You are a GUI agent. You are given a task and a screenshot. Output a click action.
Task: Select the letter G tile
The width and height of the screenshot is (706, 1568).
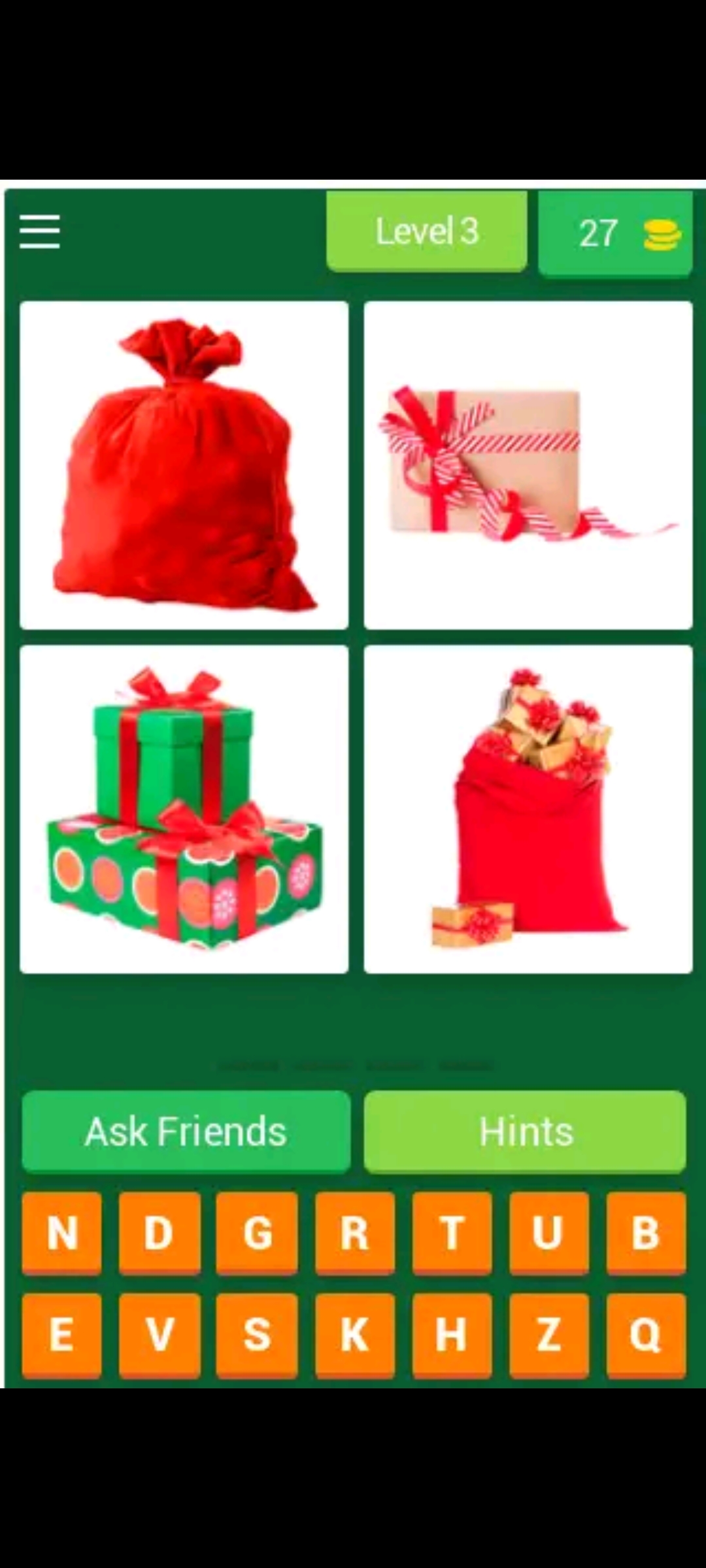[x=257, y=1233]
